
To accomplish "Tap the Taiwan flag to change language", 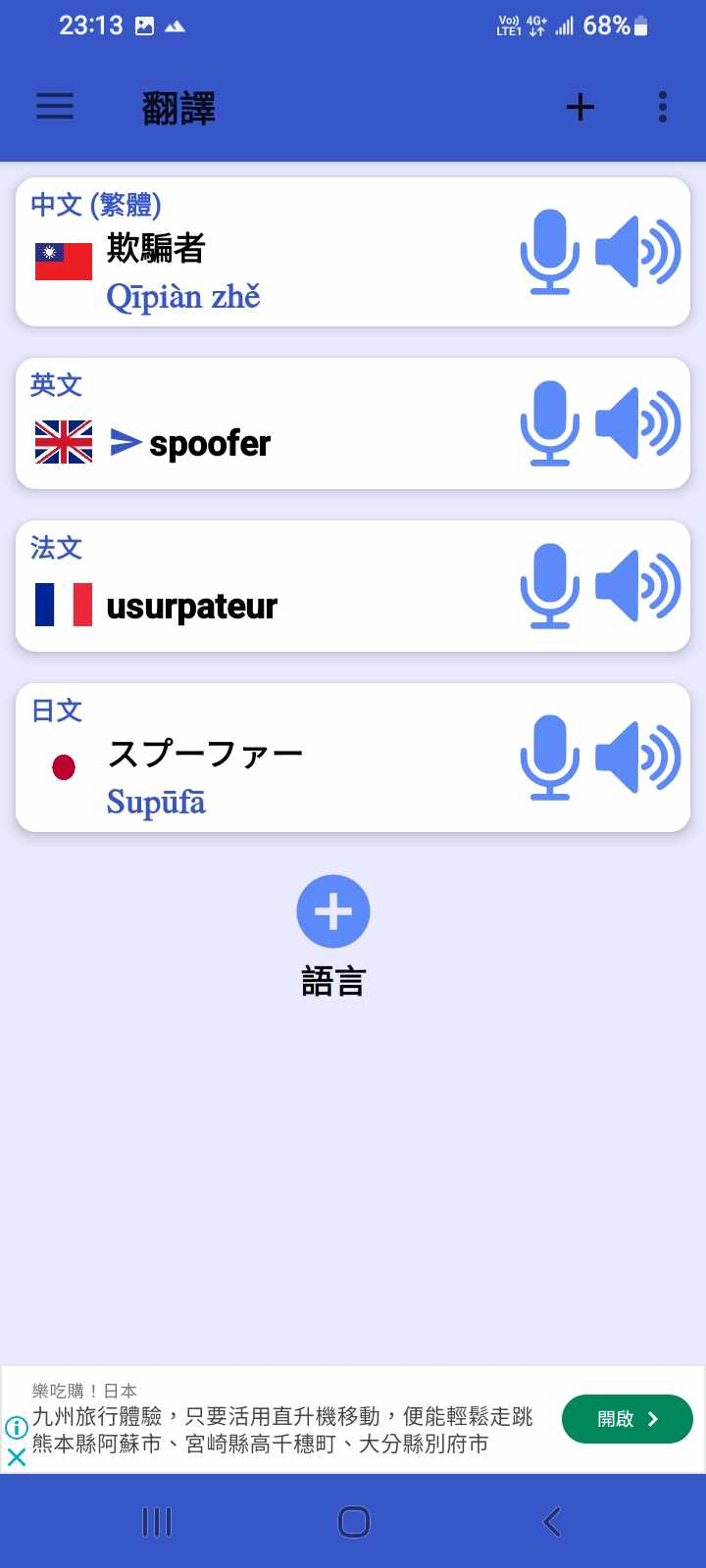I will (64, 262).
